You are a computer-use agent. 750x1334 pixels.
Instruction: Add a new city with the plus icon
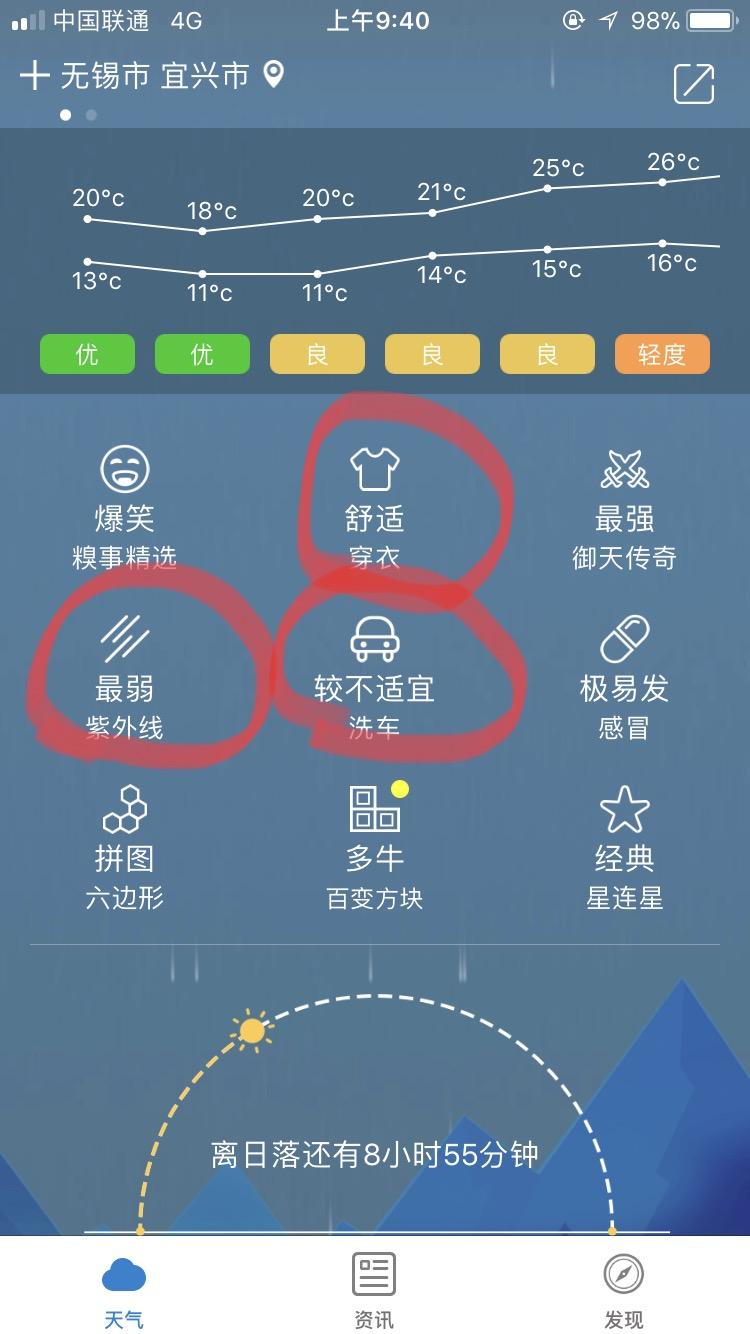click(x=34, y=76)
